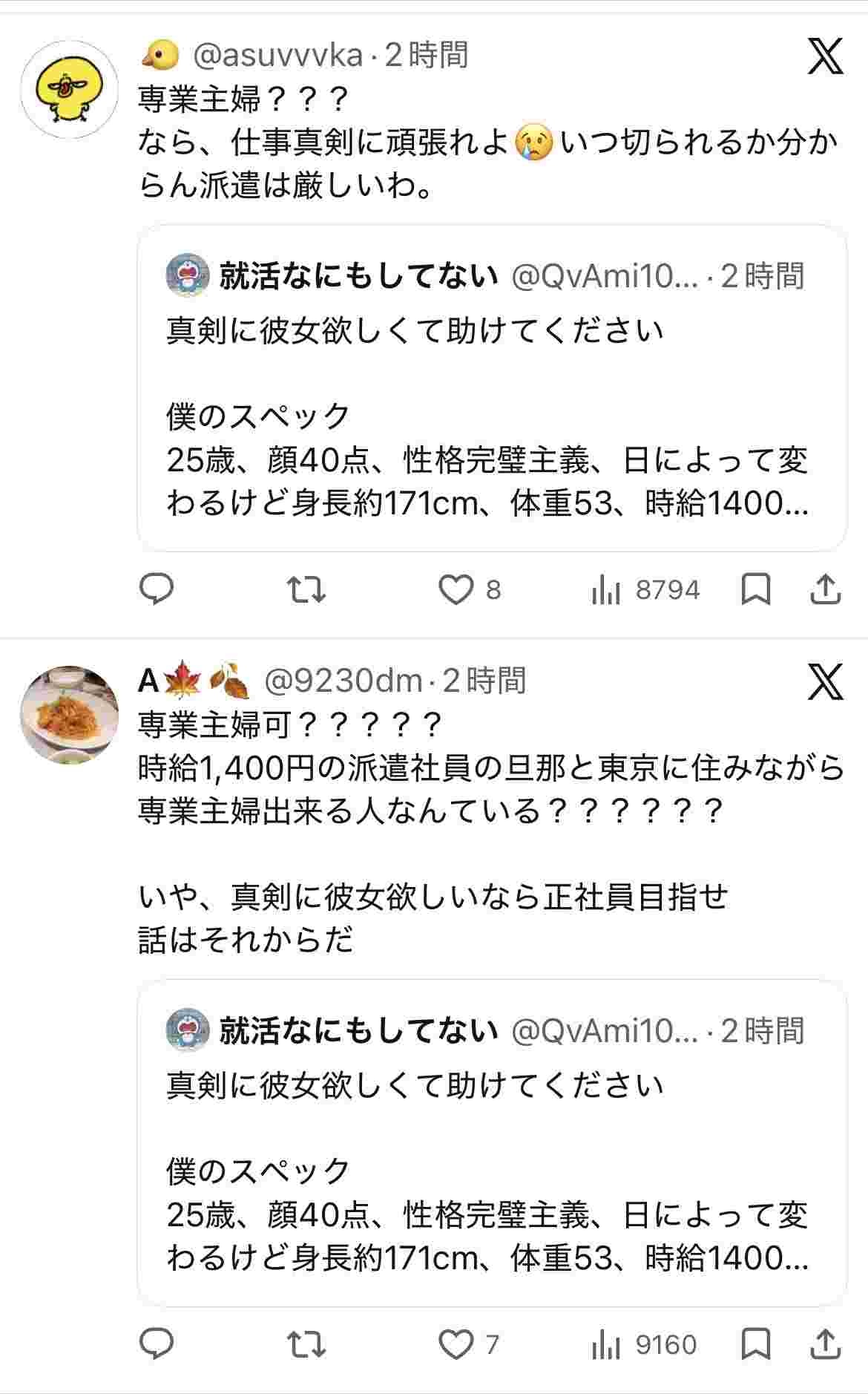
Task: Open @asuvvvka's chick profile picture
Action: (68, 89)
